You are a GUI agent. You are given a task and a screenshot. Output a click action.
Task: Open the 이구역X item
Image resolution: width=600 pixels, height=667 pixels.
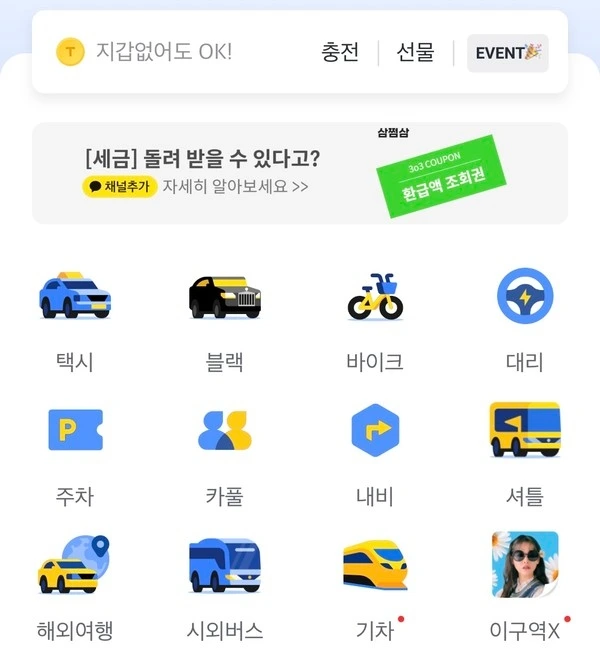click(x=525, y=585)
